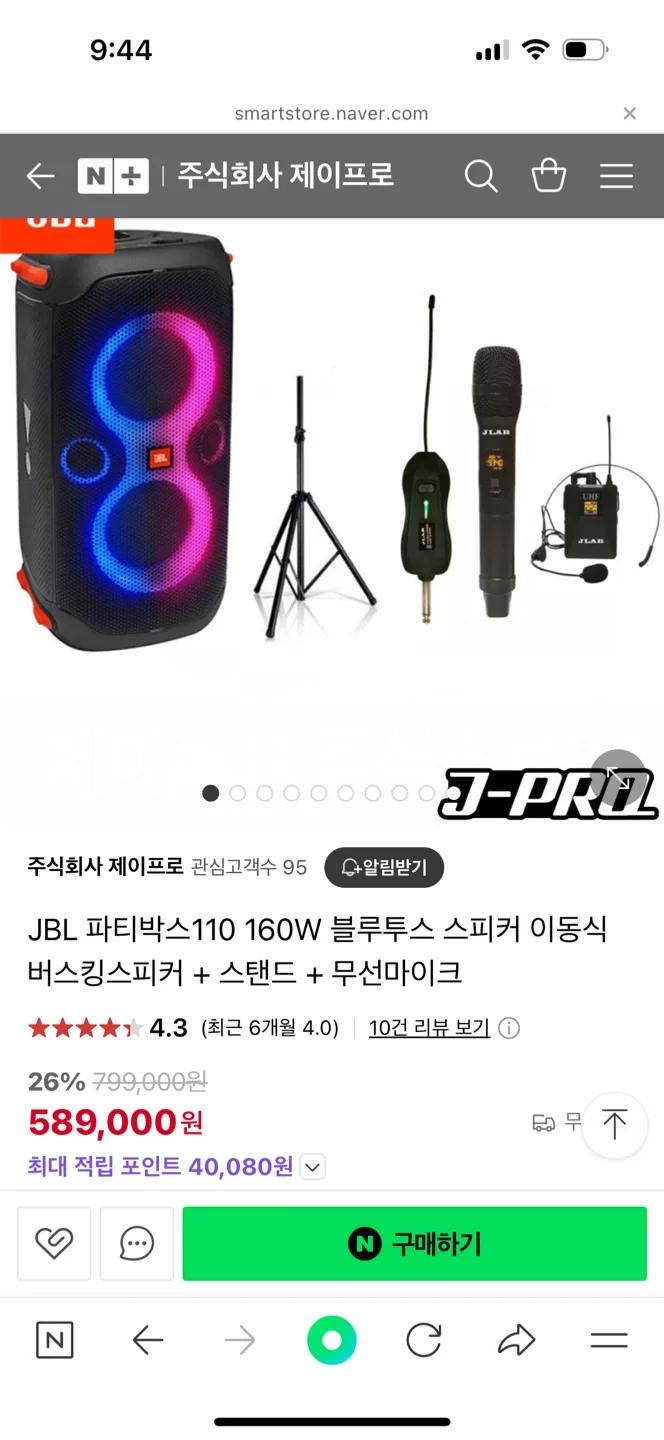Image resolution: width=664 pixels, height=1440 pixels.
Task: Open the store search magnifier
Action: pos(481,177)
